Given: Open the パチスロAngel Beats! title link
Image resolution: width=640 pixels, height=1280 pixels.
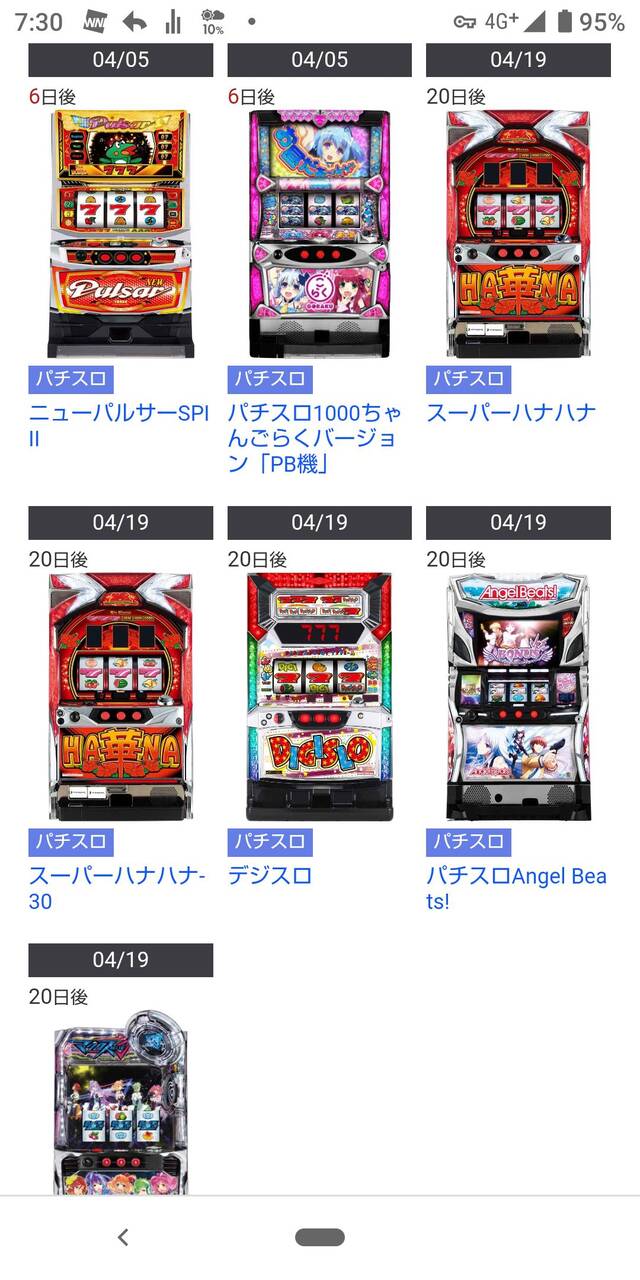Looking at the screenshot, I should coord(516,888).
